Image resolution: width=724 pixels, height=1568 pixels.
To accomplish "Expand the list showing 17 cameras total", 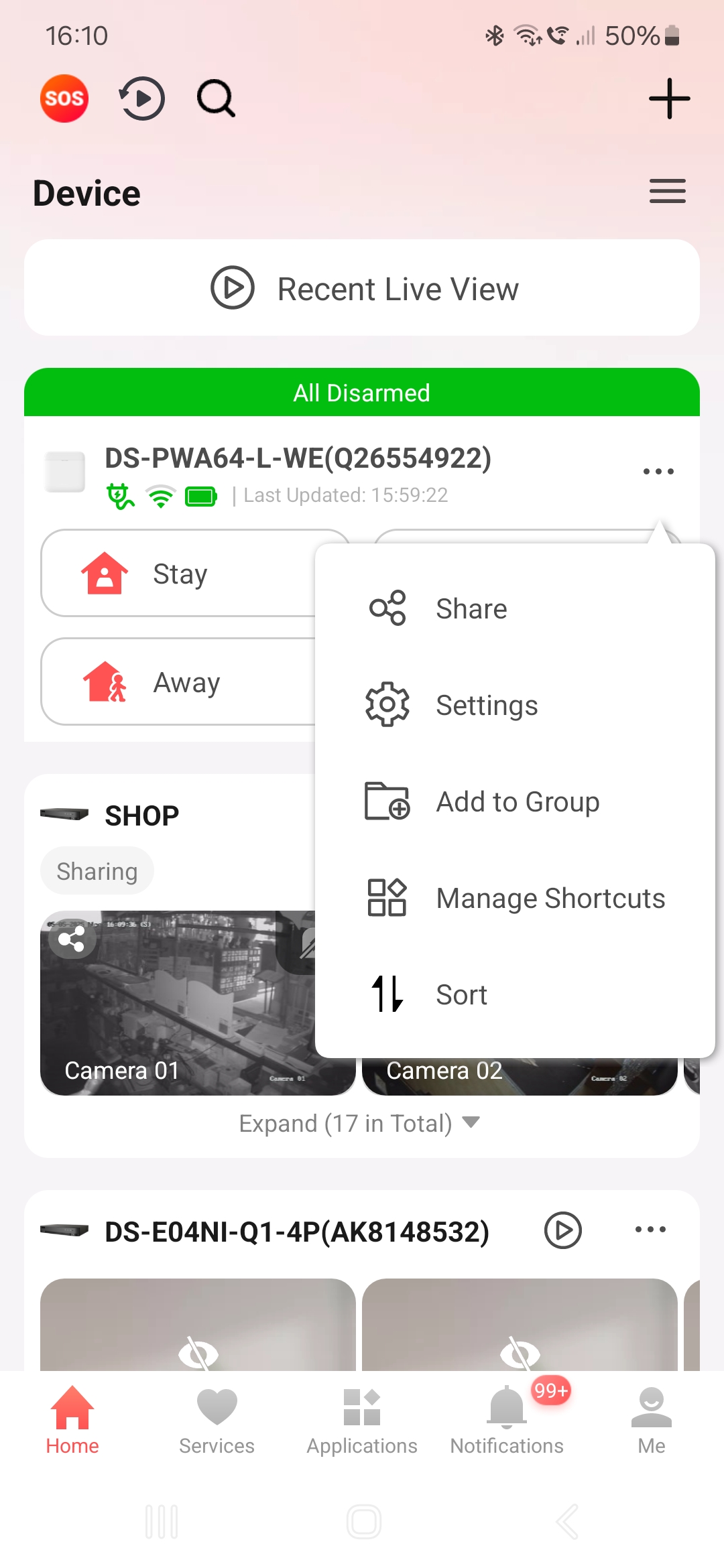I will coord(361,1123).
